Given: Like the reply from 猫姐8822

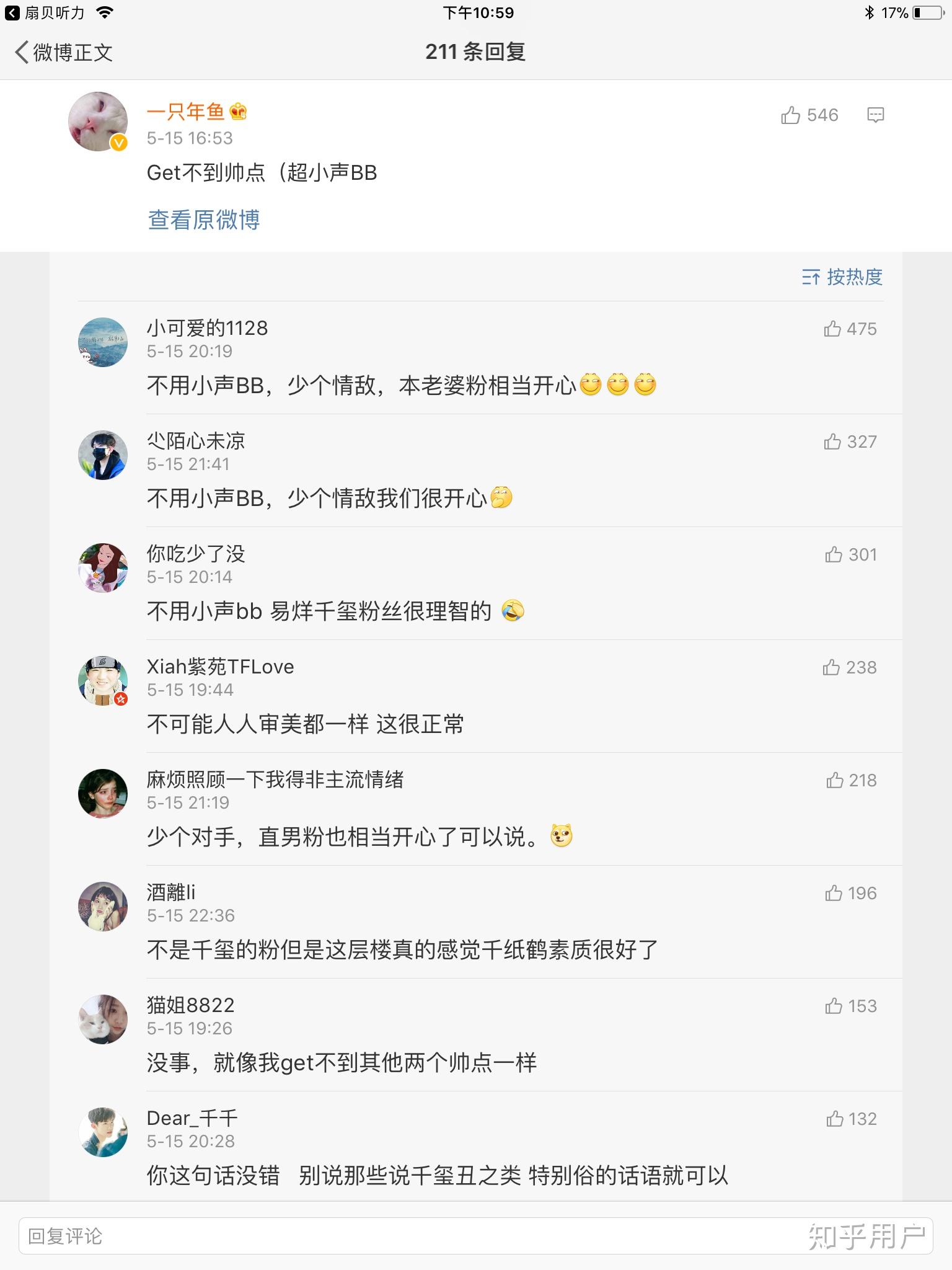Looking at the screenshot, I should pos(834,1006).
